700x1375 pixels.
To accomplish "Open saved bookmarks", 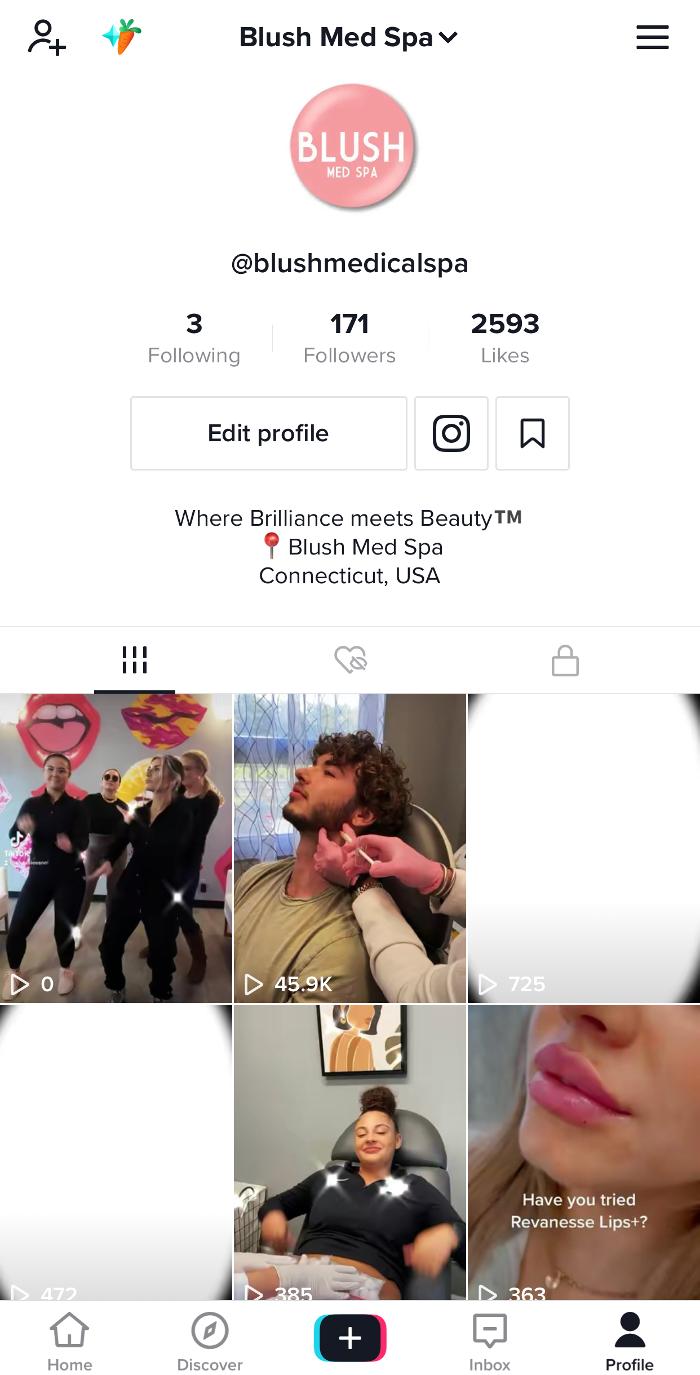I will click(x=532, y=433).
